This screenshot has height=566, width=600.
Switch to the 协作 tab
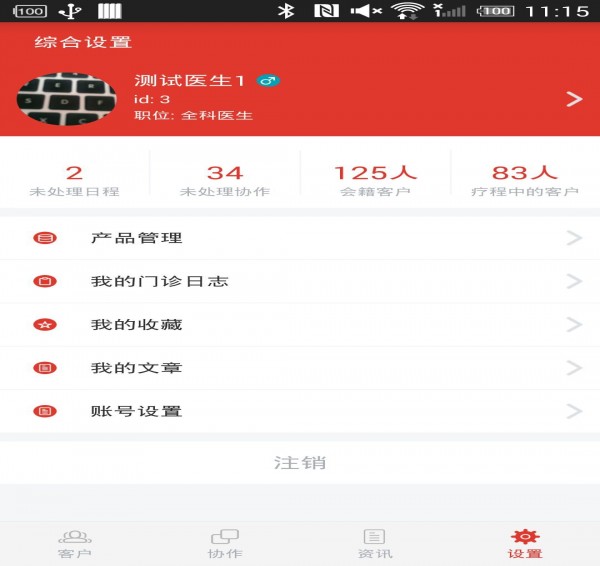pyautogui.click(x=225, y=544)
